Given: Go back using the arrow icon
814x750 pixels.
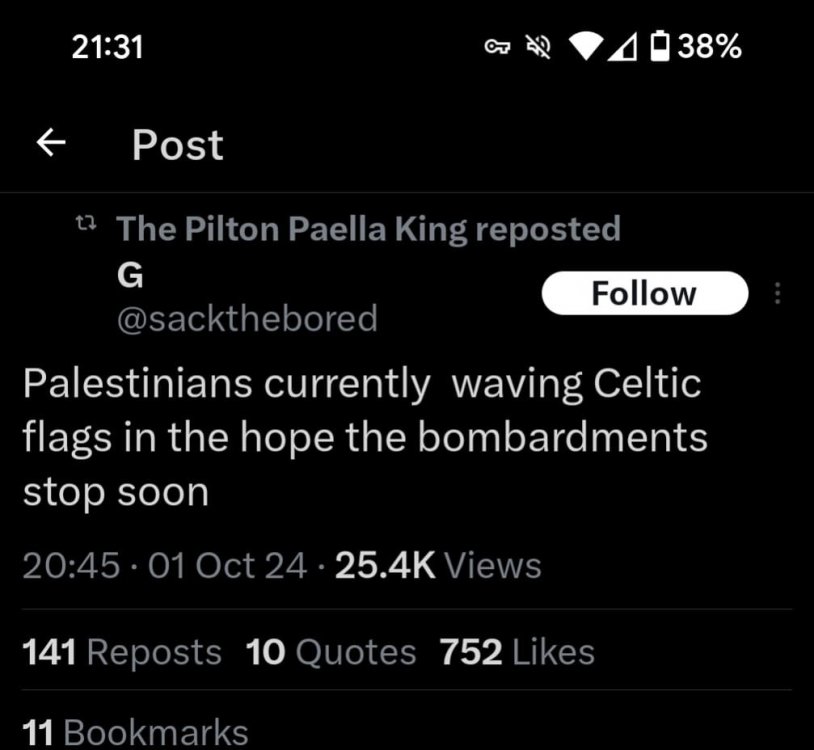Looking at the screenshot, I should pos(51,145).
